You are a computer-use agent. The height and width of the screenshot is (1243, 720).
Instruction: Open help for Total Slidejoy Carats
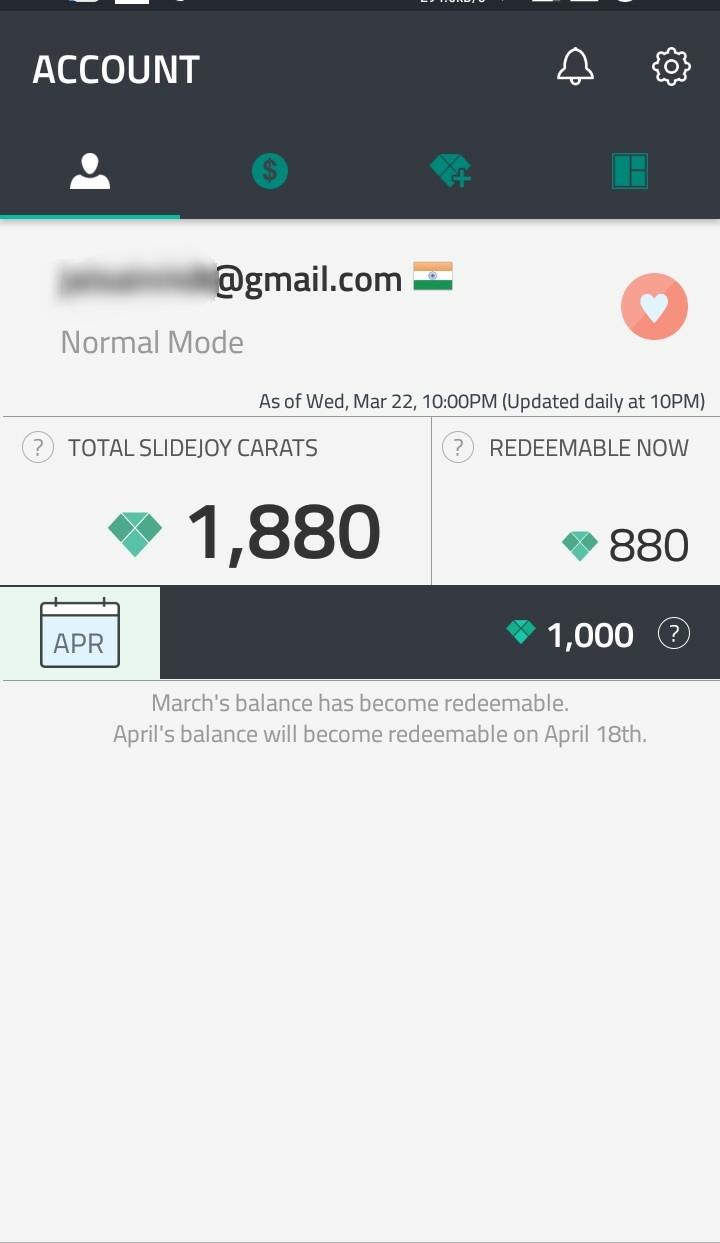(37, 447)
